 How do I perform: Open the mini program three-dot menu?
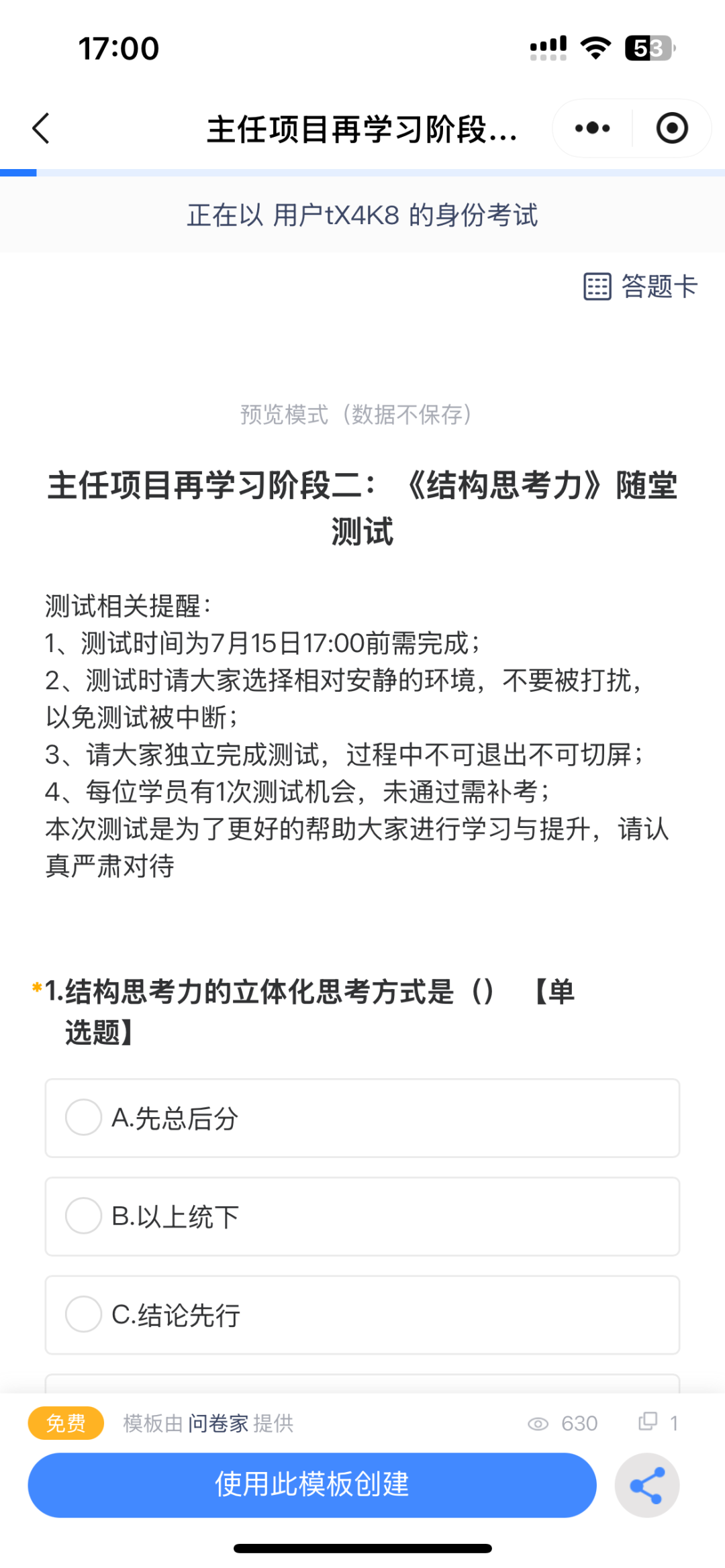(x=593, y=128)
